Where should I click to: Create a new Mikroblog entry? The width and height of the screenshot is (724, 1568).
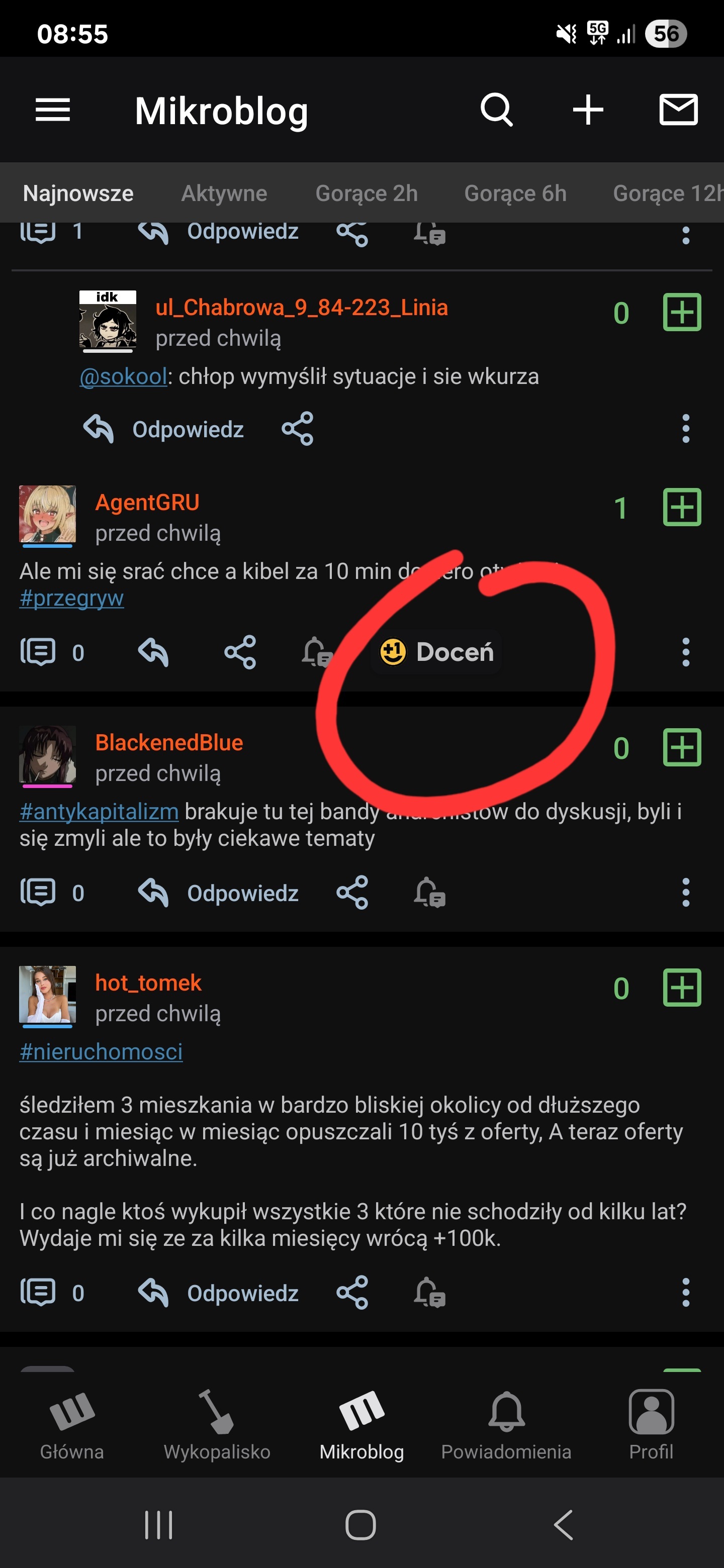click(x=588, y=110)
